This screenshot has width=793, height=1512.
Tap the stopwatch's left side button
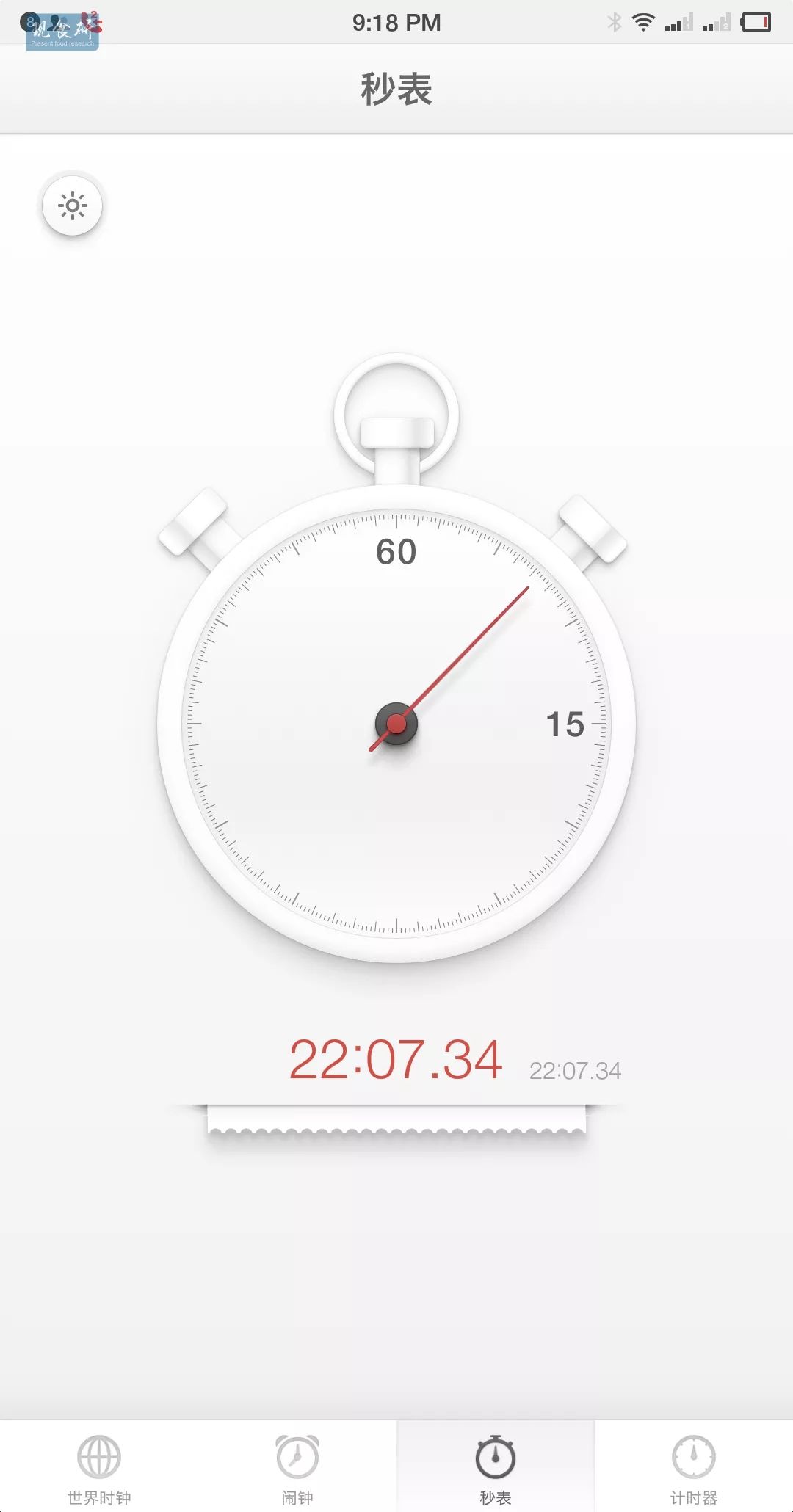(194, 521)
